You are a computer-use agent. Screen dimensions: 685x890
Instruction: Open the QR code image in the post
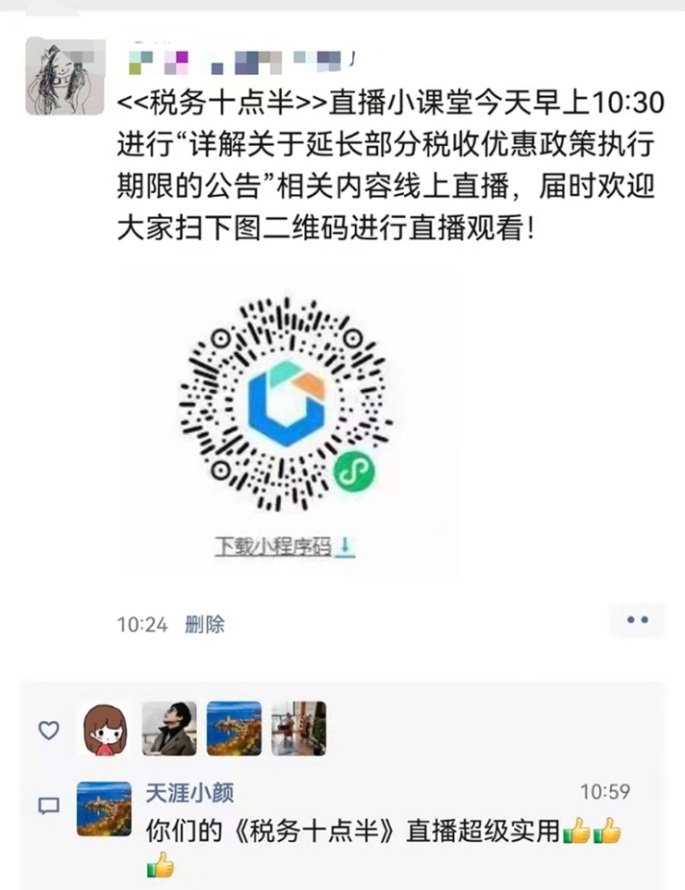pos(285,398)
